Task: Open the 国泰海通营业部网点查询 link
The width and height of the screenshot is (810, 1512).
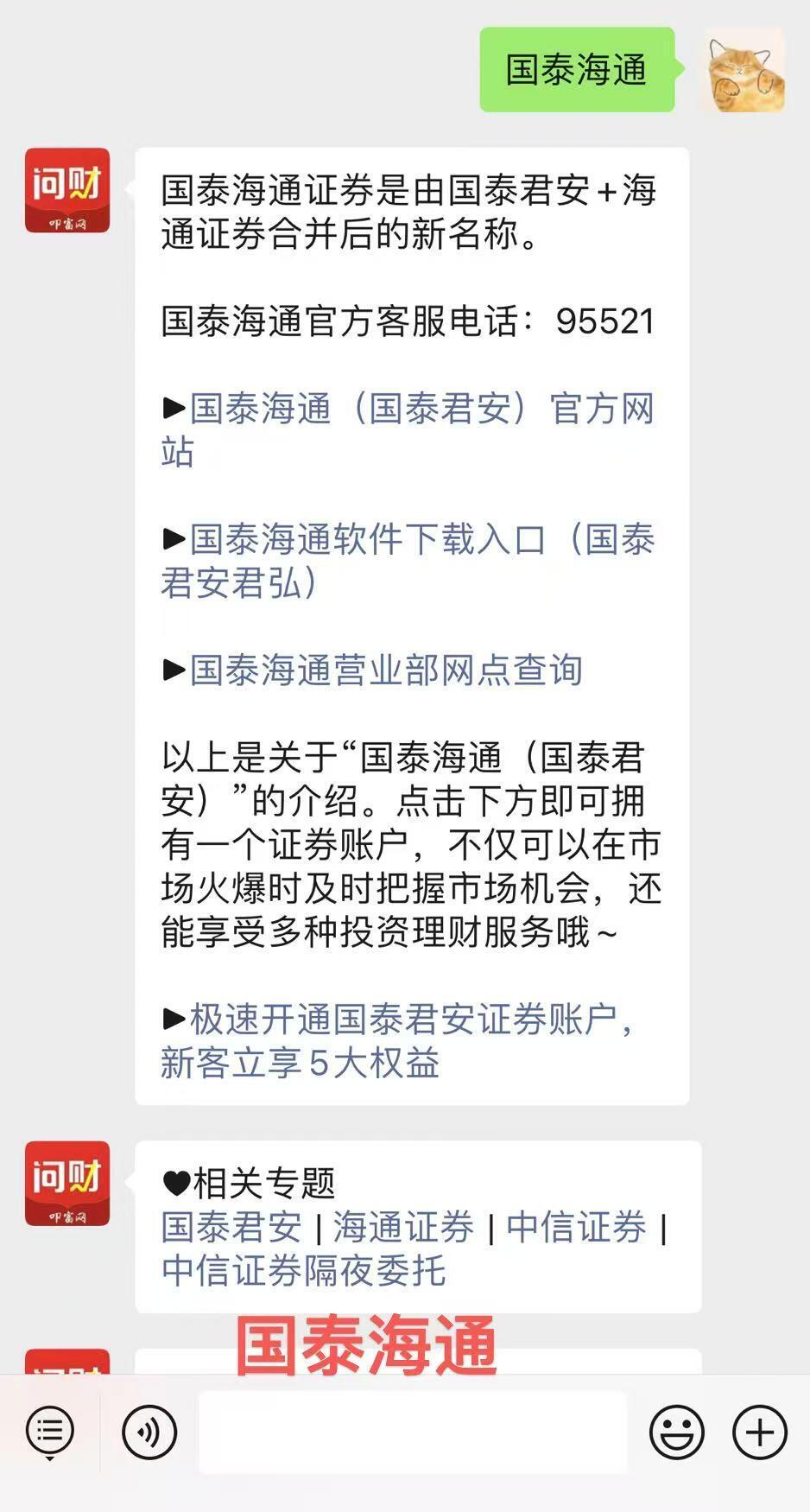Action: tap(385, 670)
